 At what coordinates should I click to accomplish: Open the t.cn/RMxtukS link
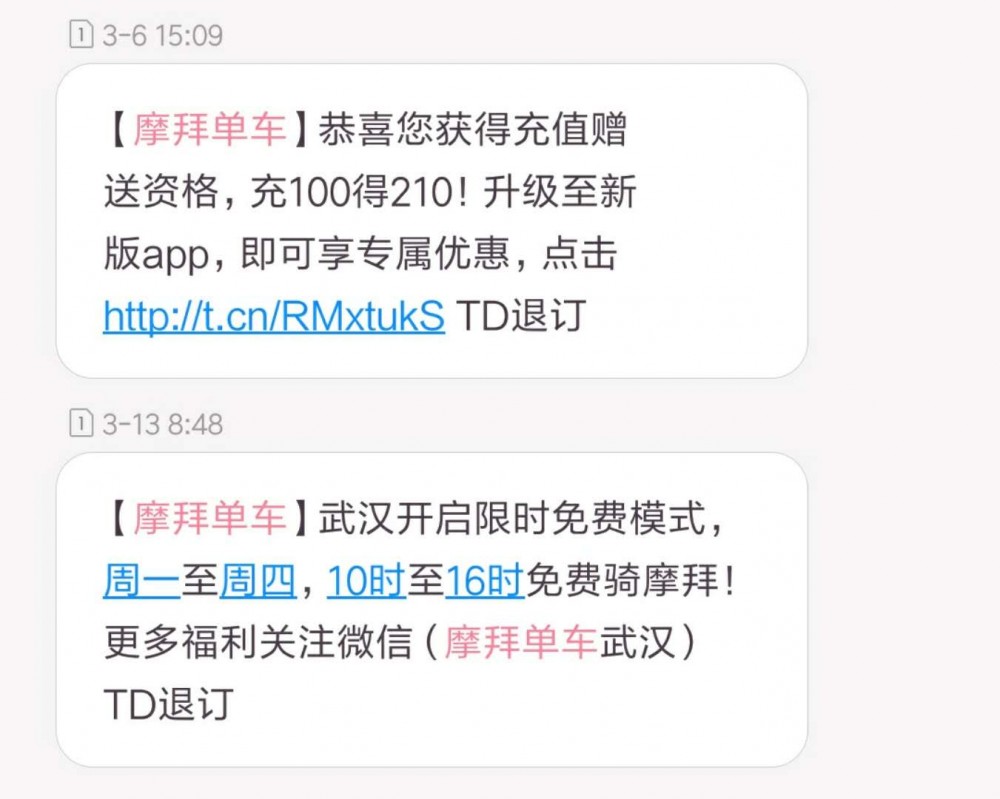[x=273, y=316]
